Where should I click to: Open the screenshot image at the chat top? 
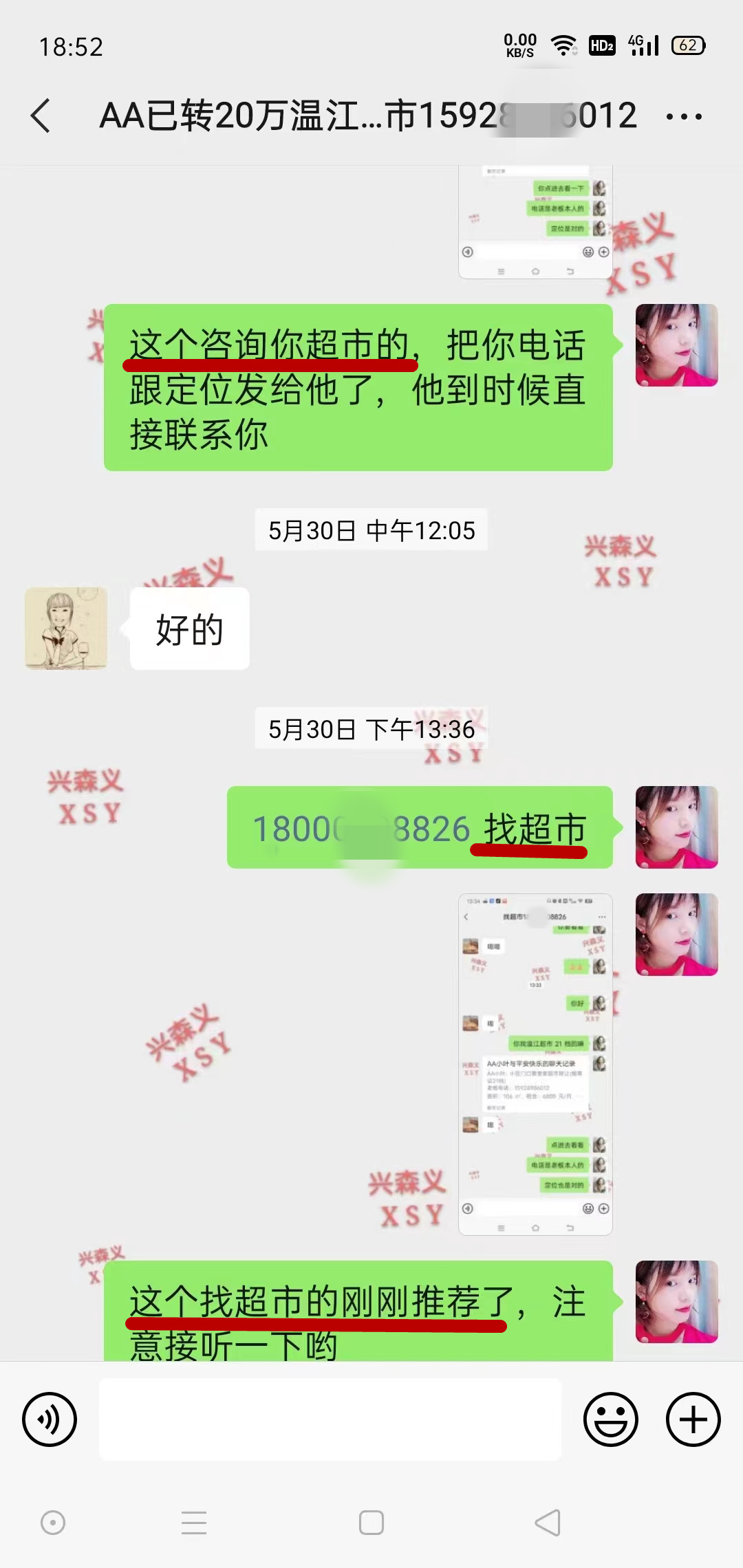point(535,221)
